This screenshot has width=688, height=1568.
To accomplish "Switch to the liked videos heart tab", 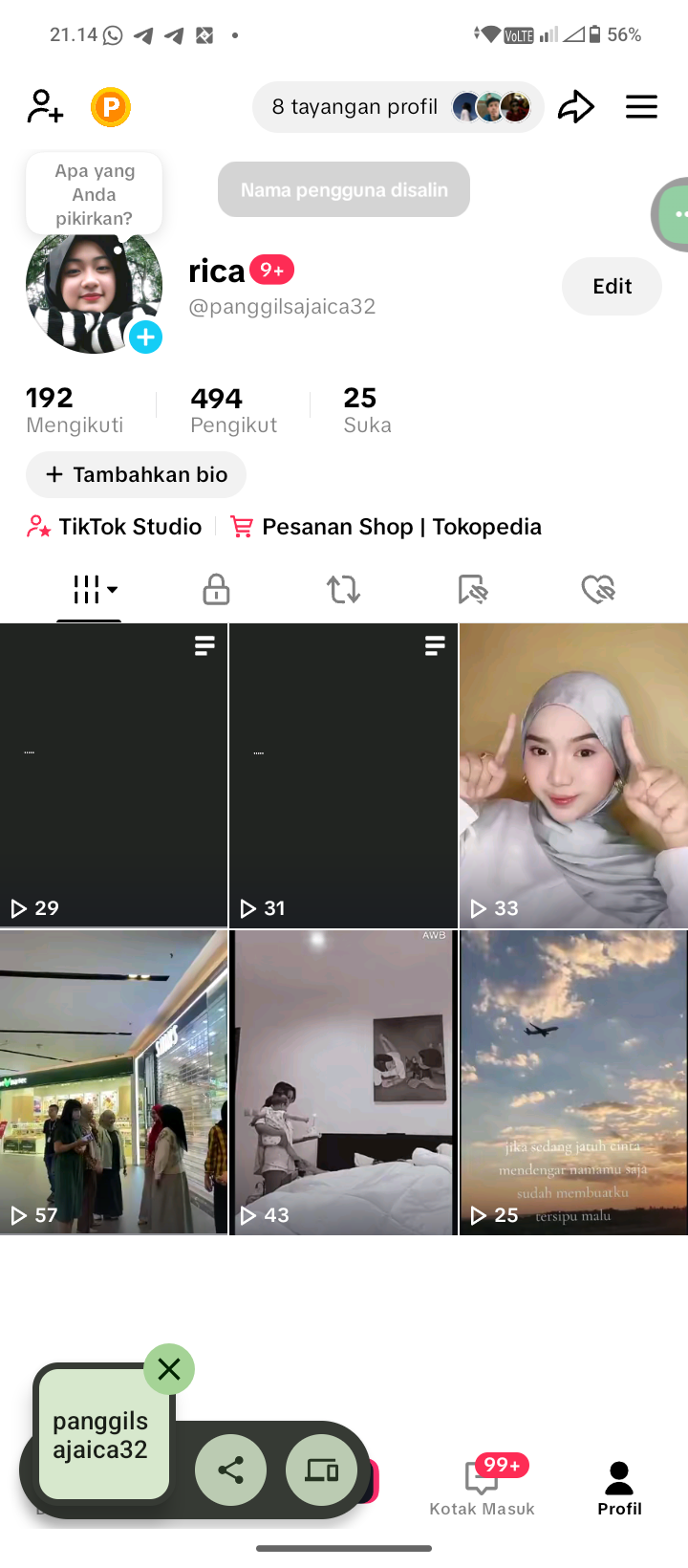I will point(598,589).
